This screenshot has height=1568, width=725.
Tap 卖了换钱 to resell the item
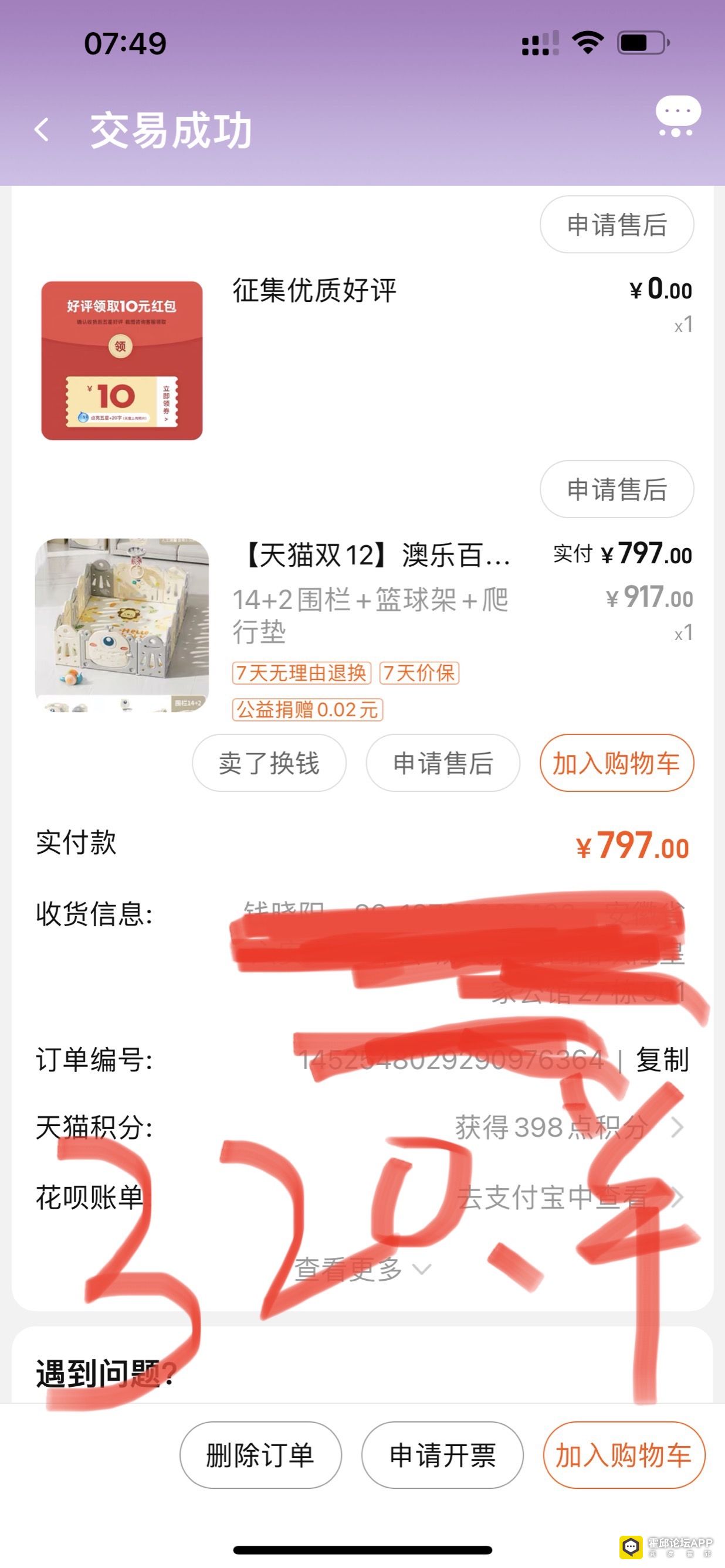point(269,763)
